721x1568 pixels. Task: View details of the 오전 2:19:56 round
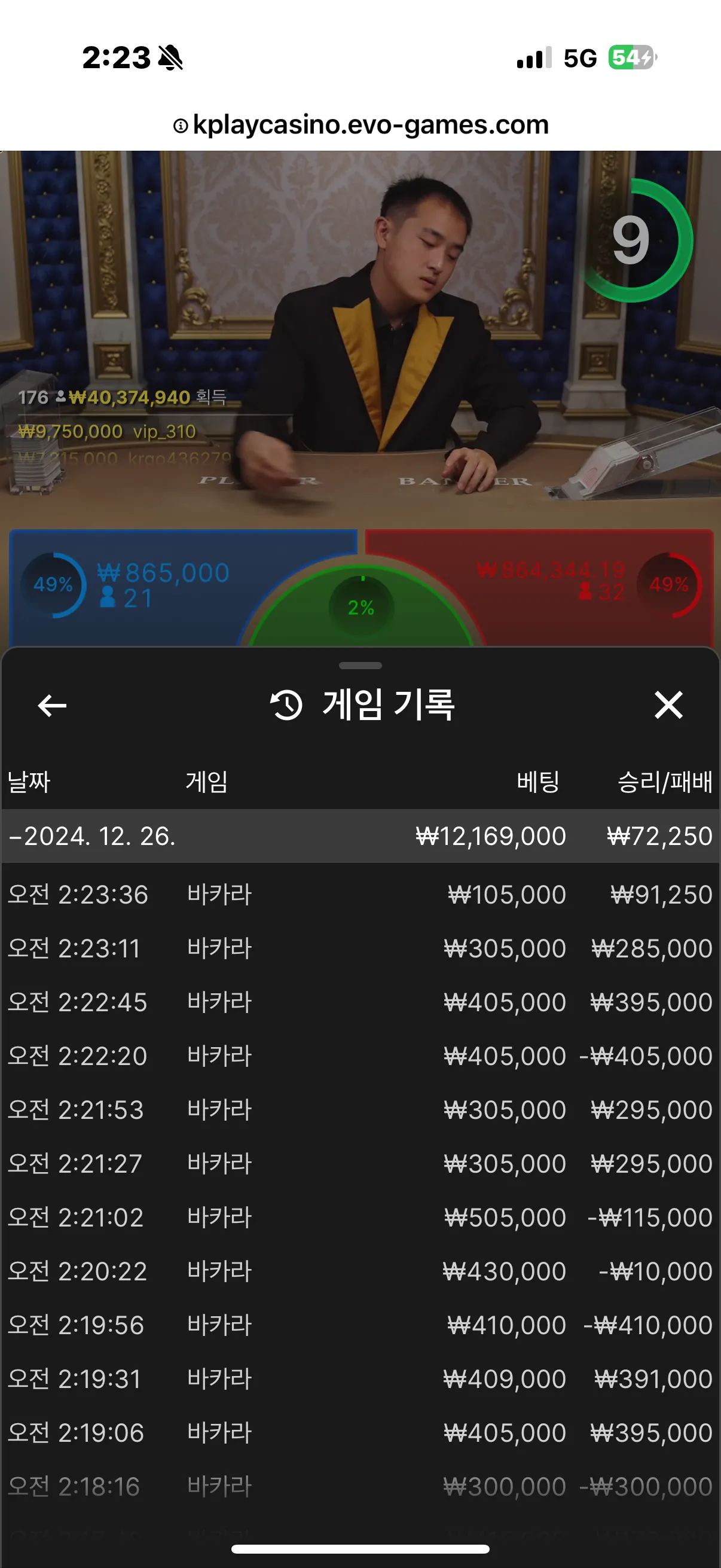tap(360, 1325)
